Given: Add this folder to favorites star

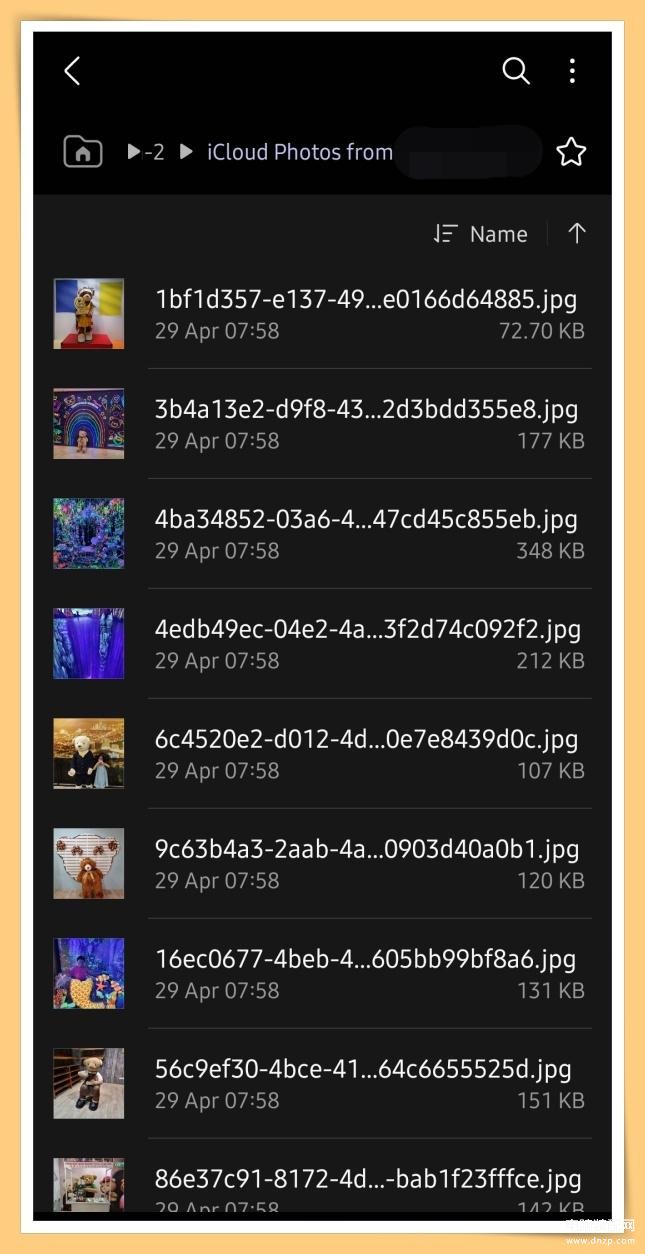Looking at the screenshot, I should click(571, 152).
